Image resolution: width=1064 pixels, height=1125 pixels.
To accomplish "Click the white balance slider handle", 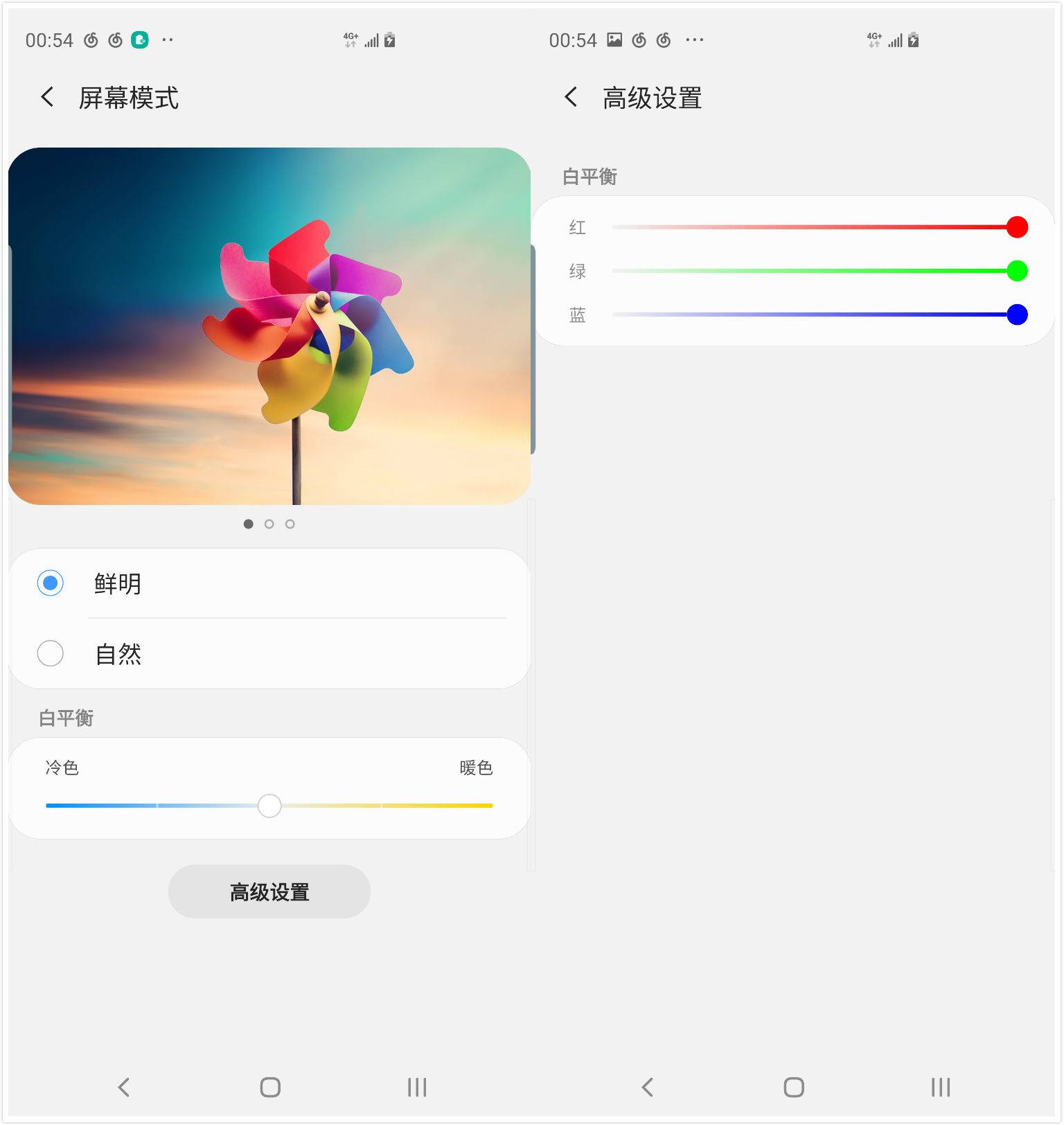I will (269, 806).
